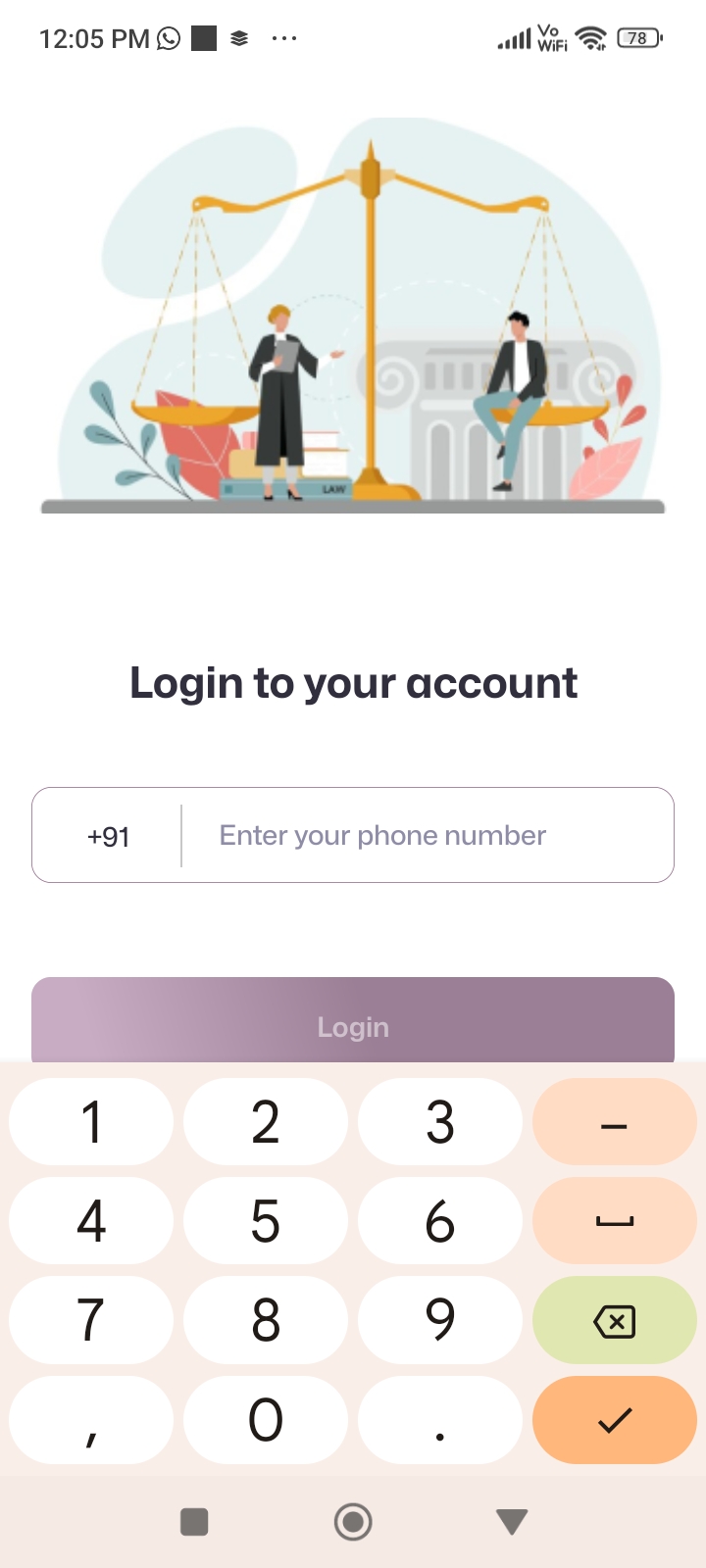Open the +91 country code selector
The height and width of the screenshot is (1568, 706).
click(108, 836)
